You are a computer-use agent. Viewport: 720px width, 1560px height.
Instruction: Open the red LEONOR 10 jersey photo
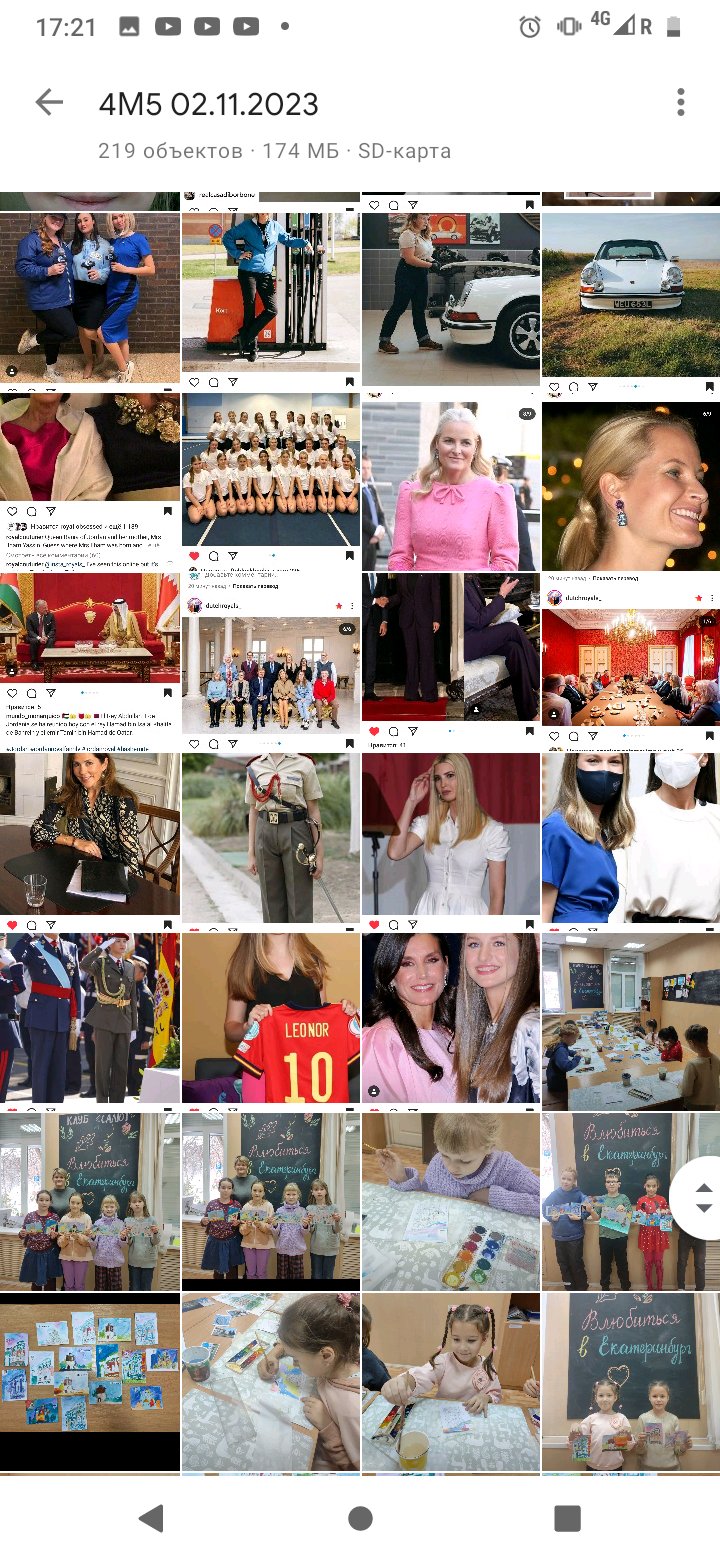point(270,1020)
